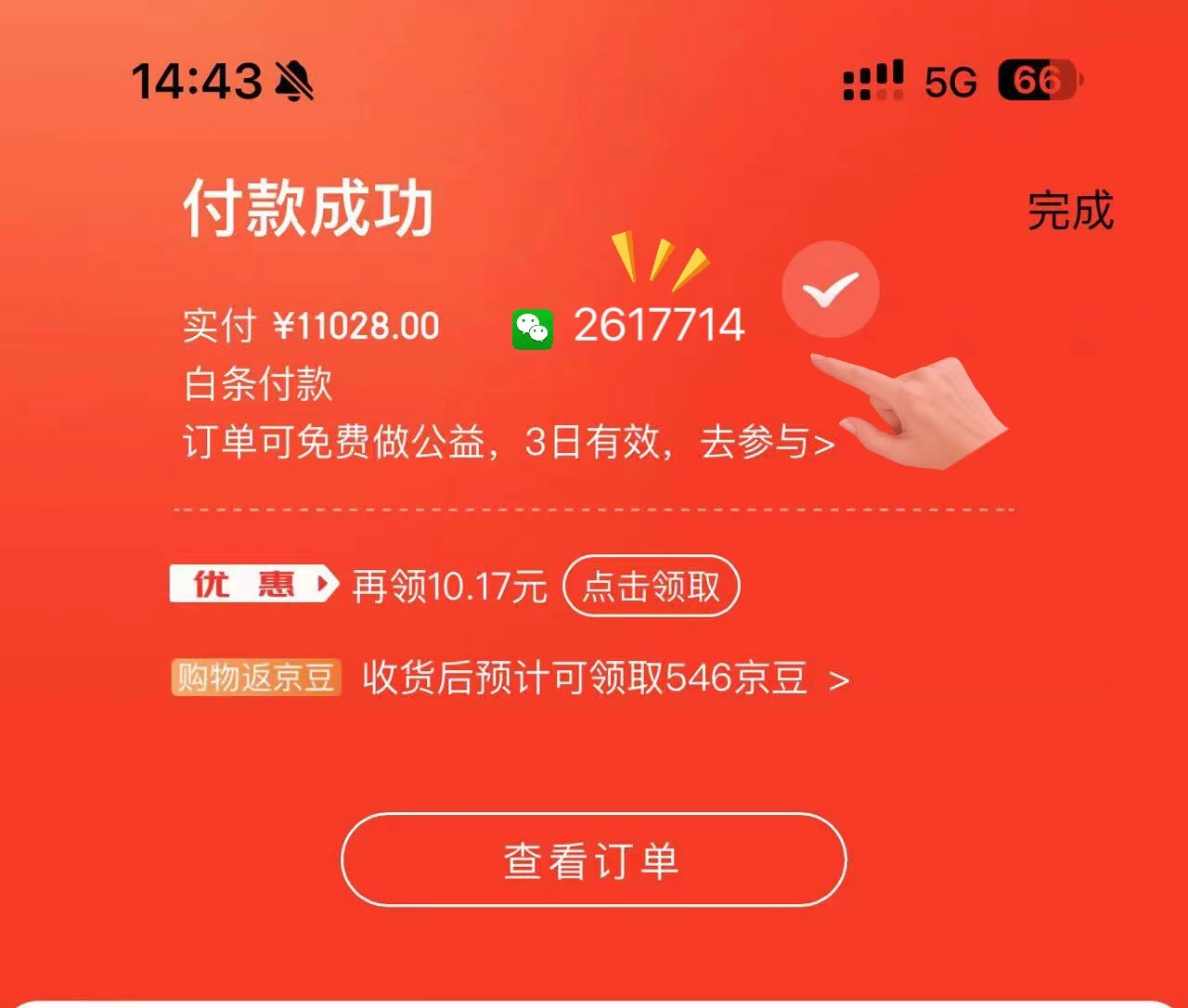This screenshot has height=1008, width=1188.
Task: Tap 完成 to finish
Action: pyautogui.click(x=1070, y=212)
